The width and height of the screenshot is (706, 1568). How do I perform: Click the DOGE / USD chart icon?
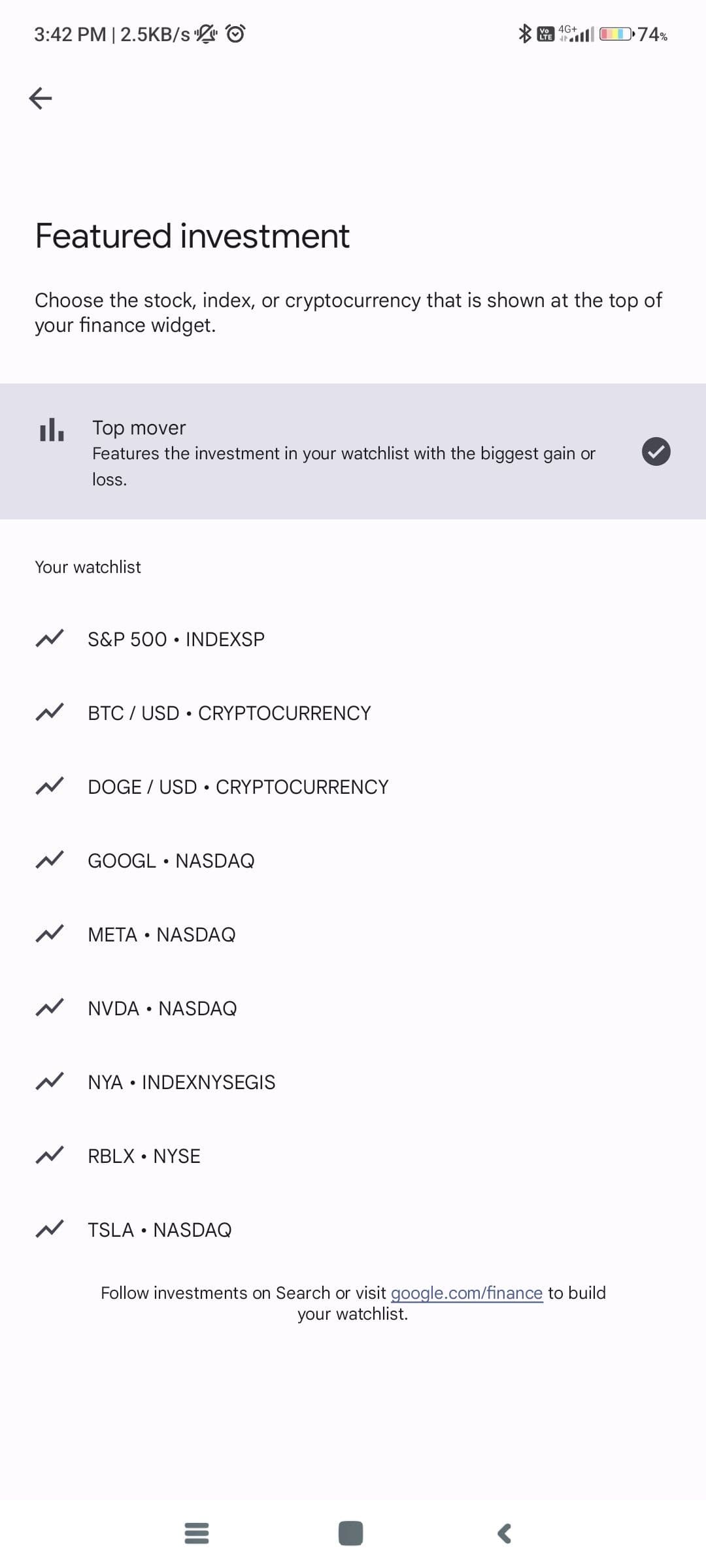[51, 786]
